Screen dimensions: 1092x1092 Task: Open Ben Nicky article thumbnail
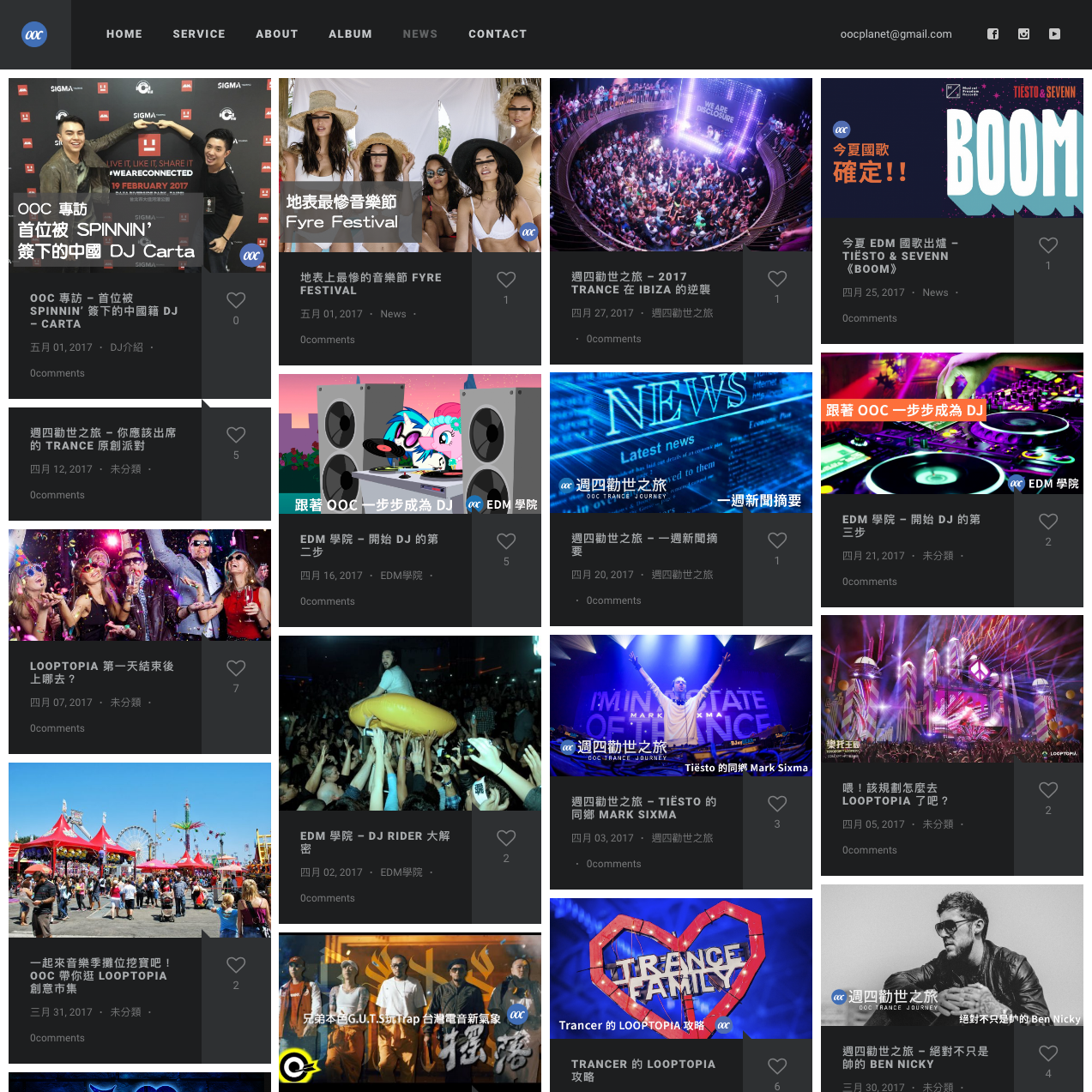(x=952, y=955)
